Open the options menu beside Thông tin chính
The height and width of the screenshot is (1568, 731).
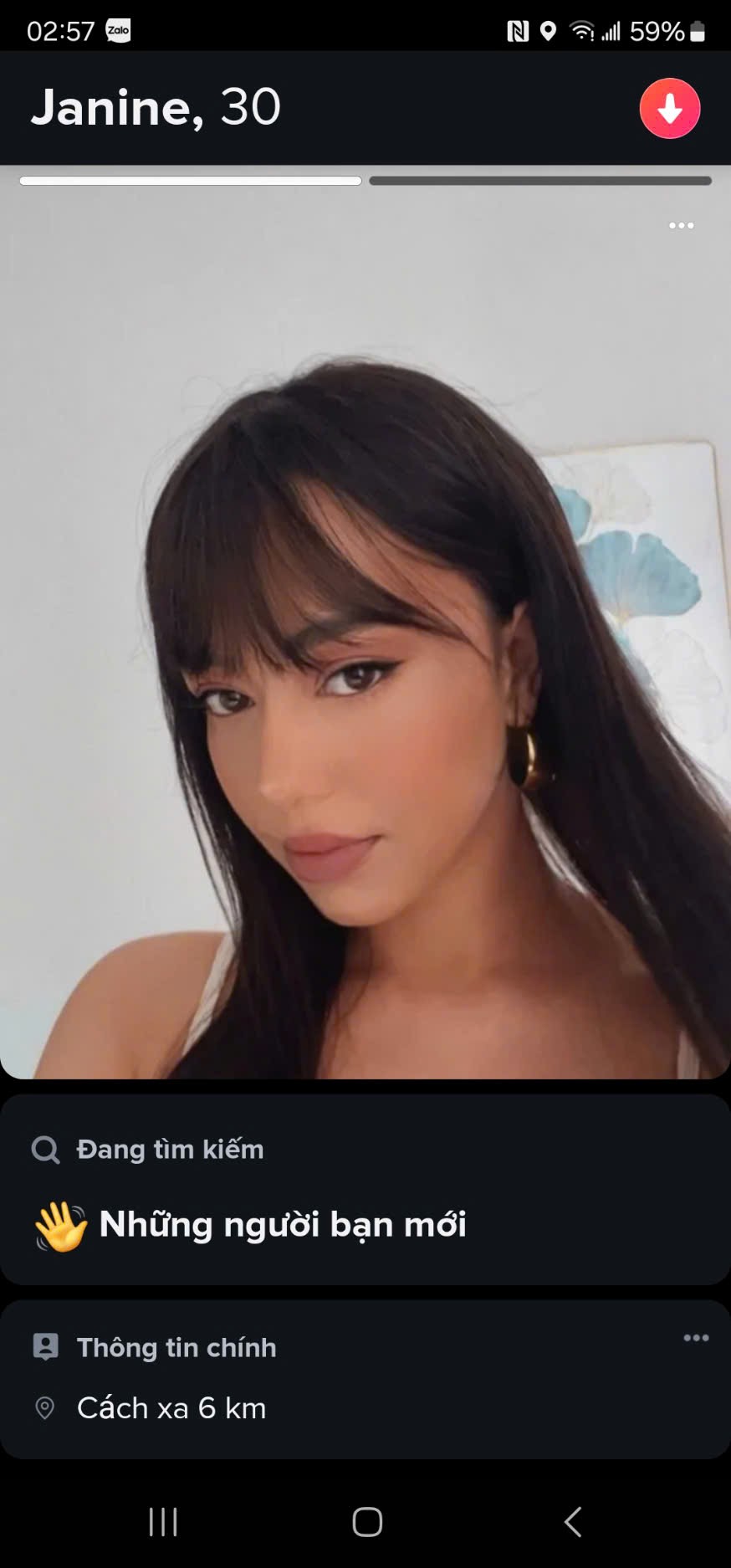coord(696,1338)
